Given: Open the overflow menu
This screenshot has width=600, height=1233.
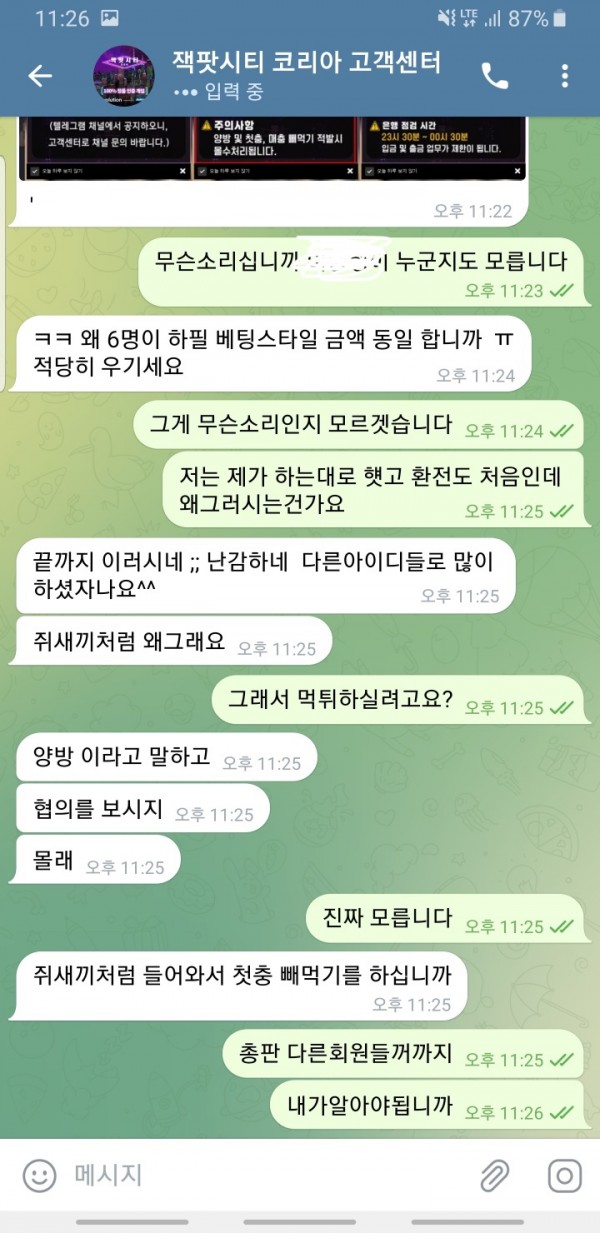Looking at the screenshot, I should point(565,76).
